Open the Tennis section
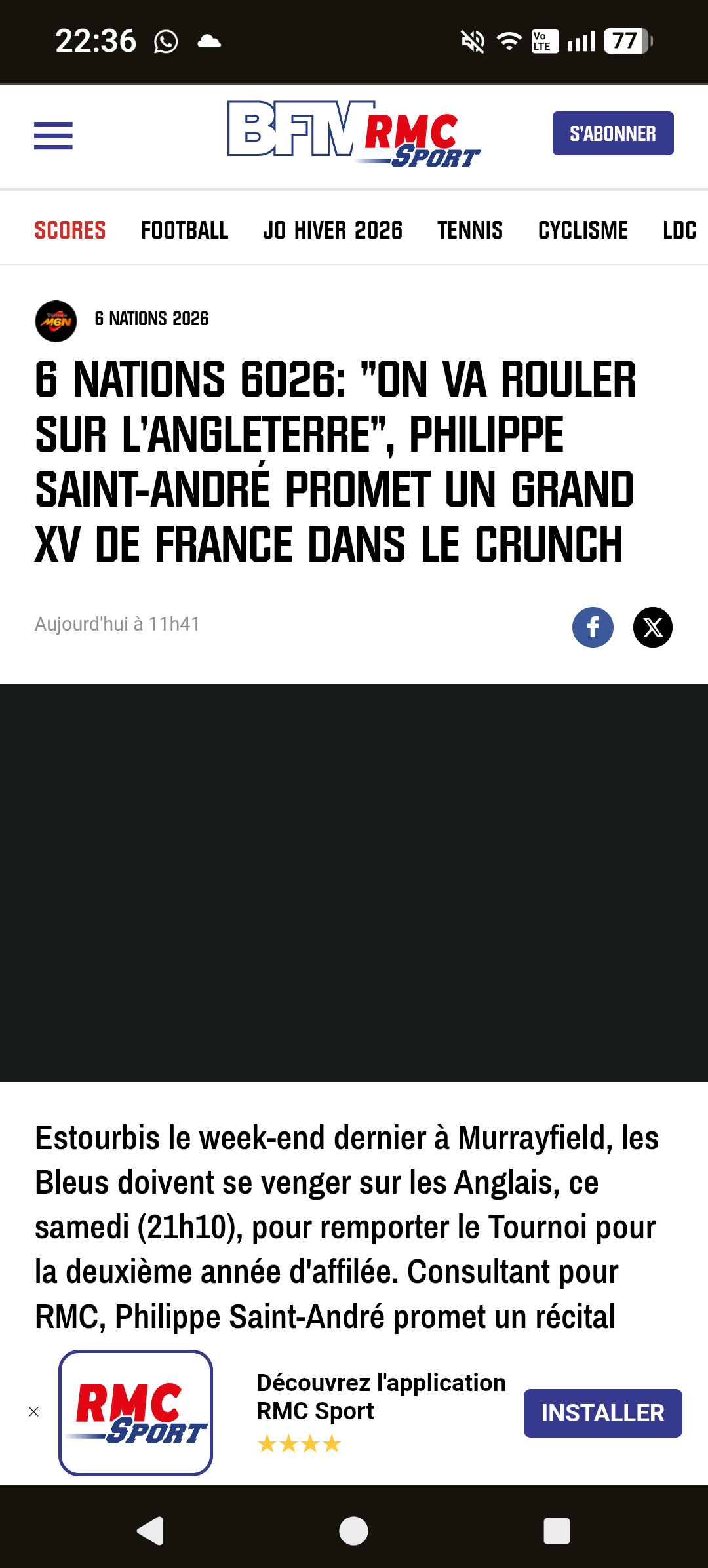This screenshot has height=1568, width=708. click(x=470, y=230)
